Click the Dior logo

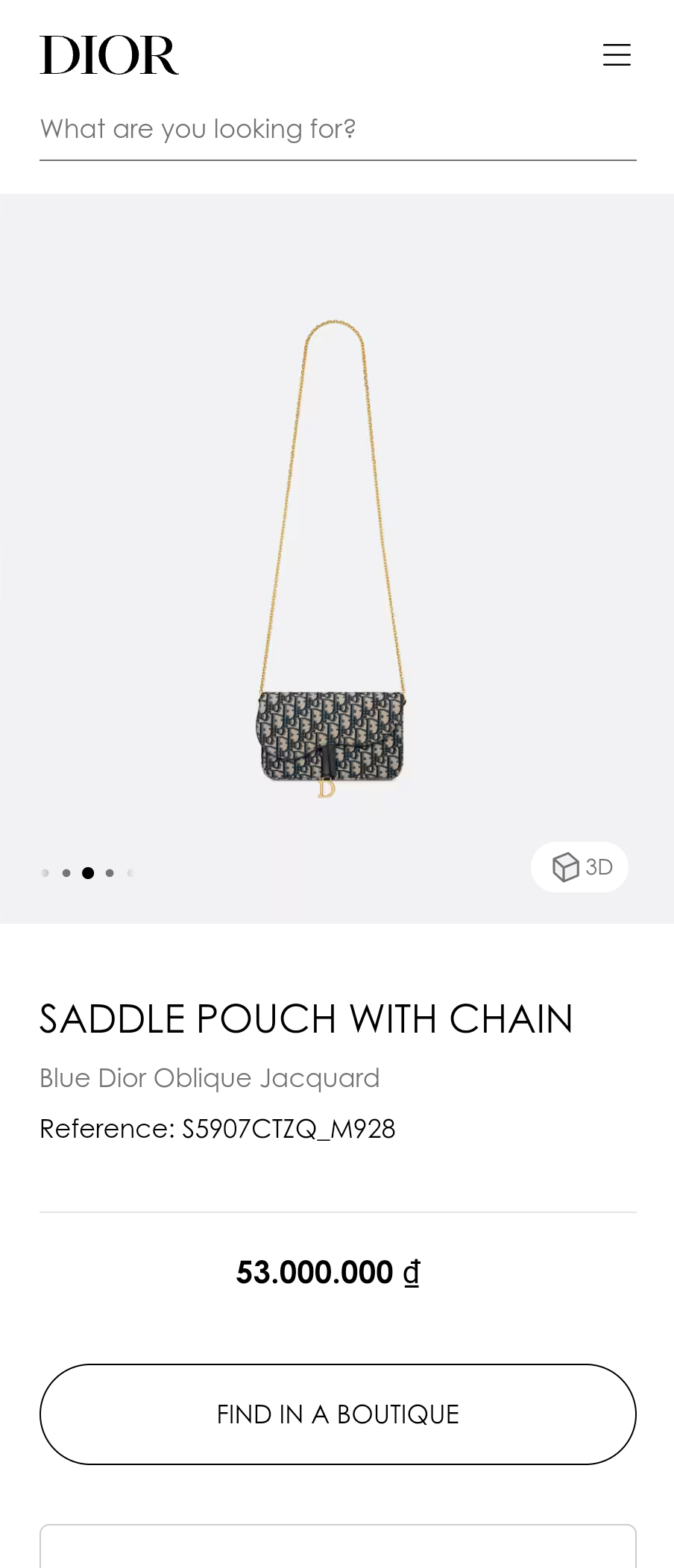coord(109,55)
